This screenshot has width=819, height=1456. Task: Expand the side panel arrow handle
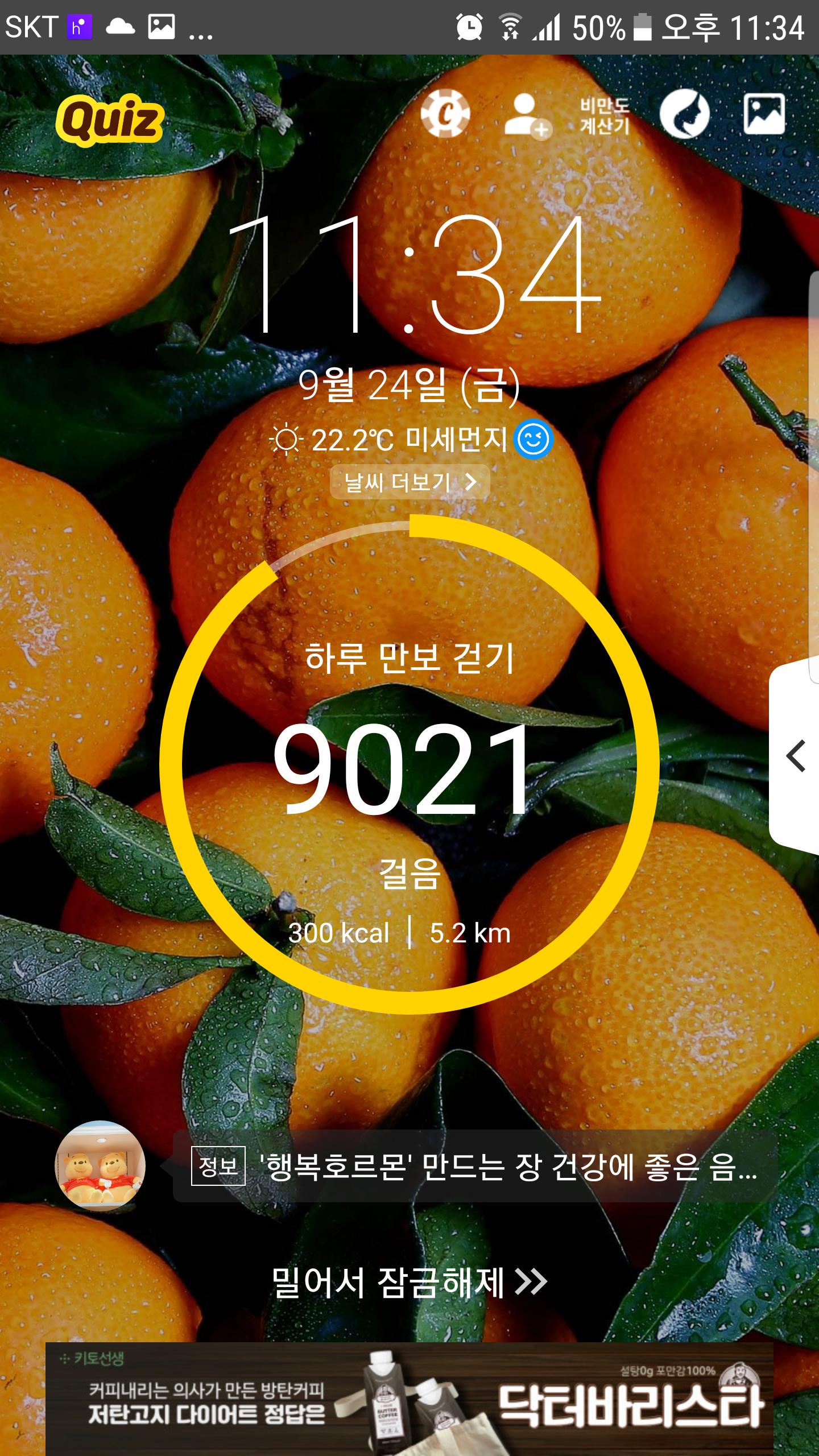(795, 756)
